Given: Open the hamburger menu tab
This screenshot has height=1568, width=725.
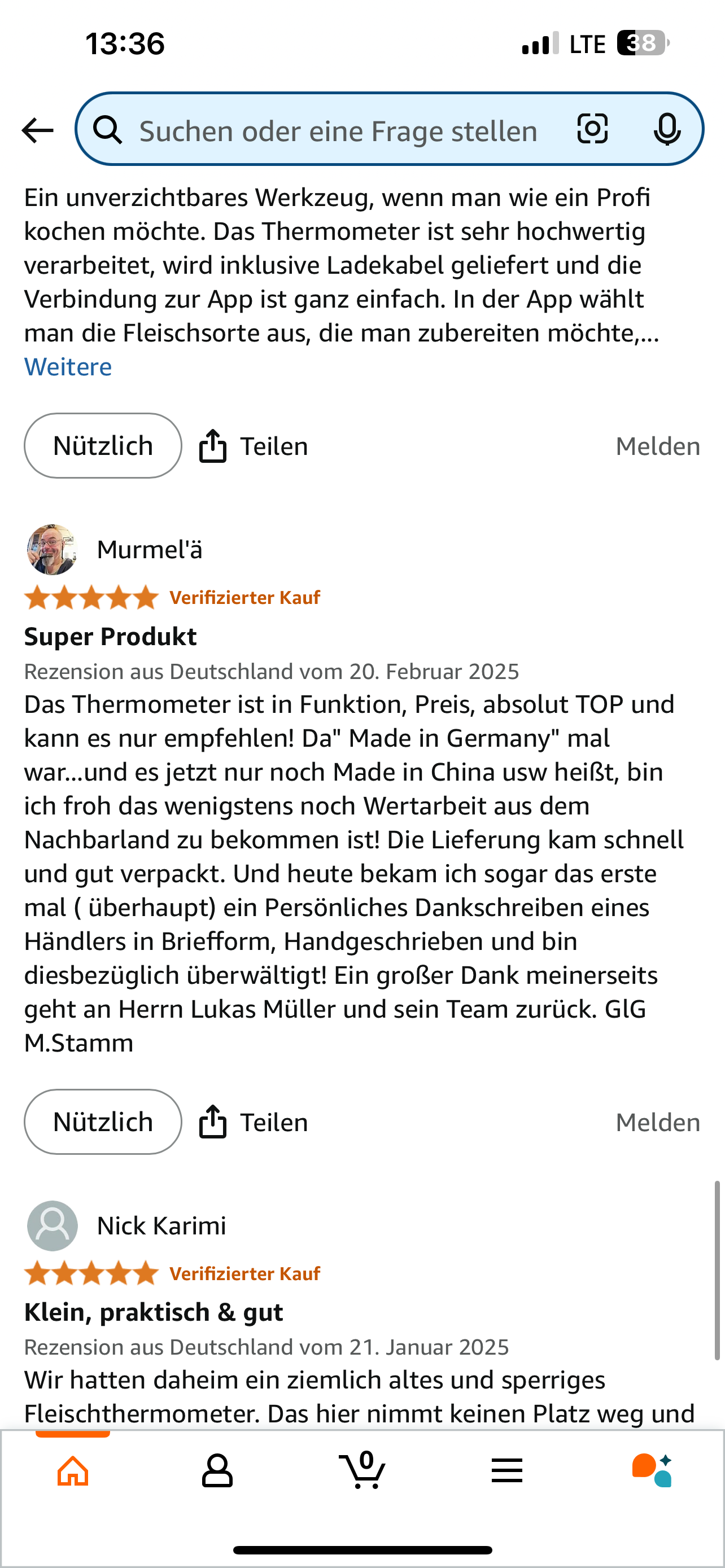Looking at the screenshot, I should tap(506, 1471).
